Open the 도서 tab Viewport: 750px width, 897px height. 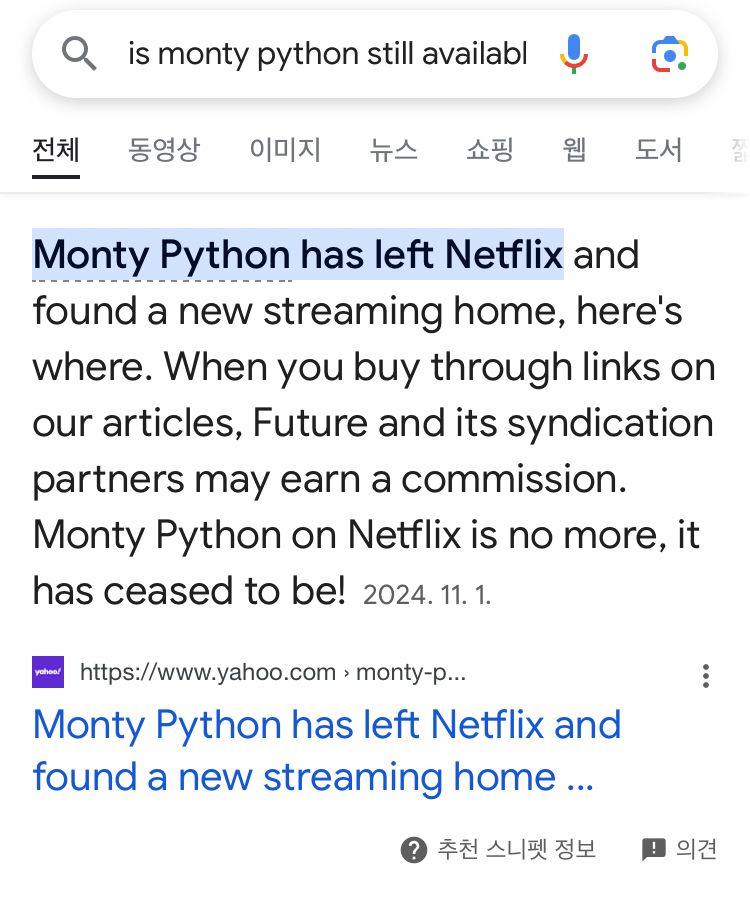[657, 148]
